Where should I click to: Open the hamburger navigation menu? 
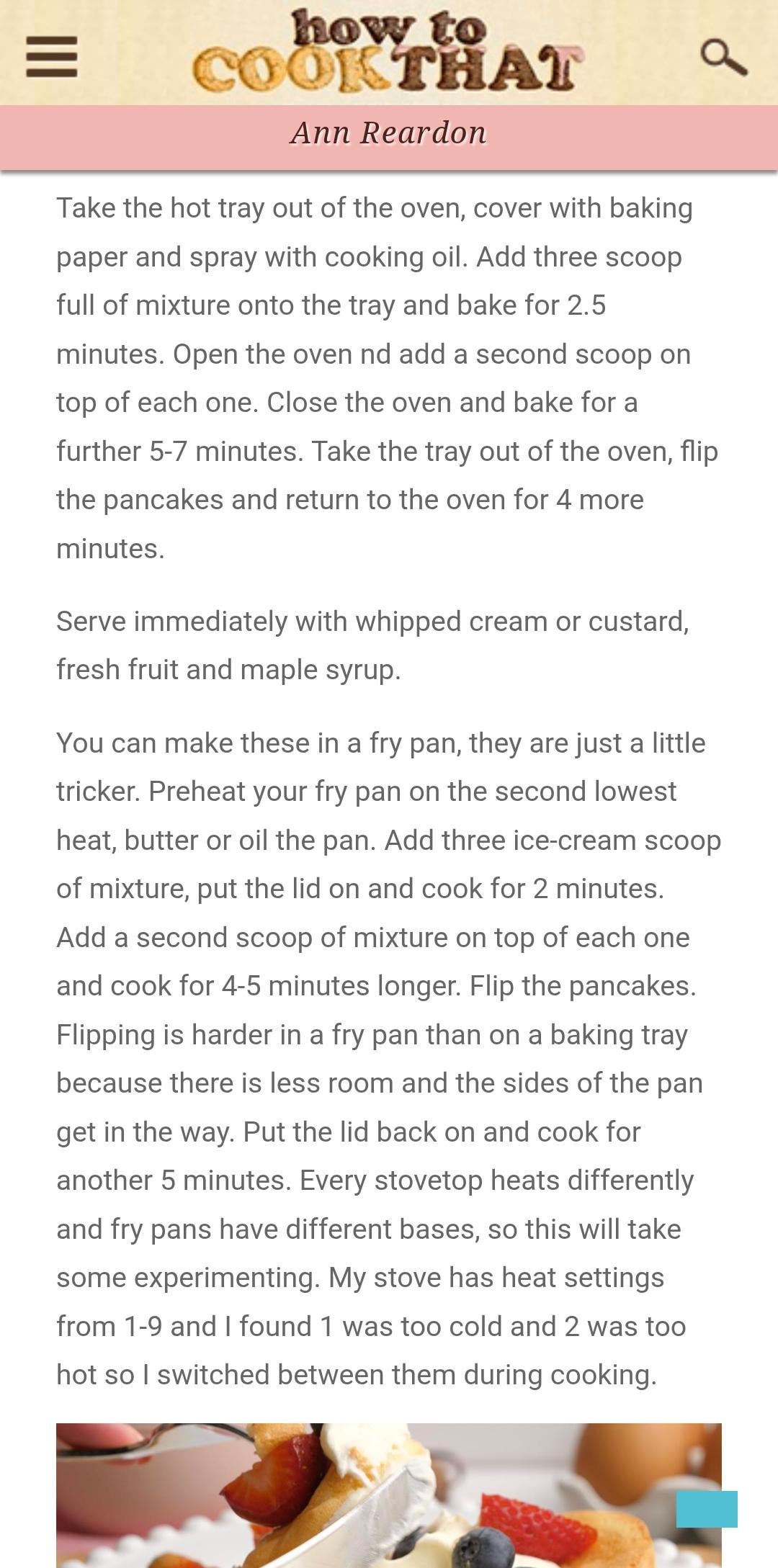51,56
